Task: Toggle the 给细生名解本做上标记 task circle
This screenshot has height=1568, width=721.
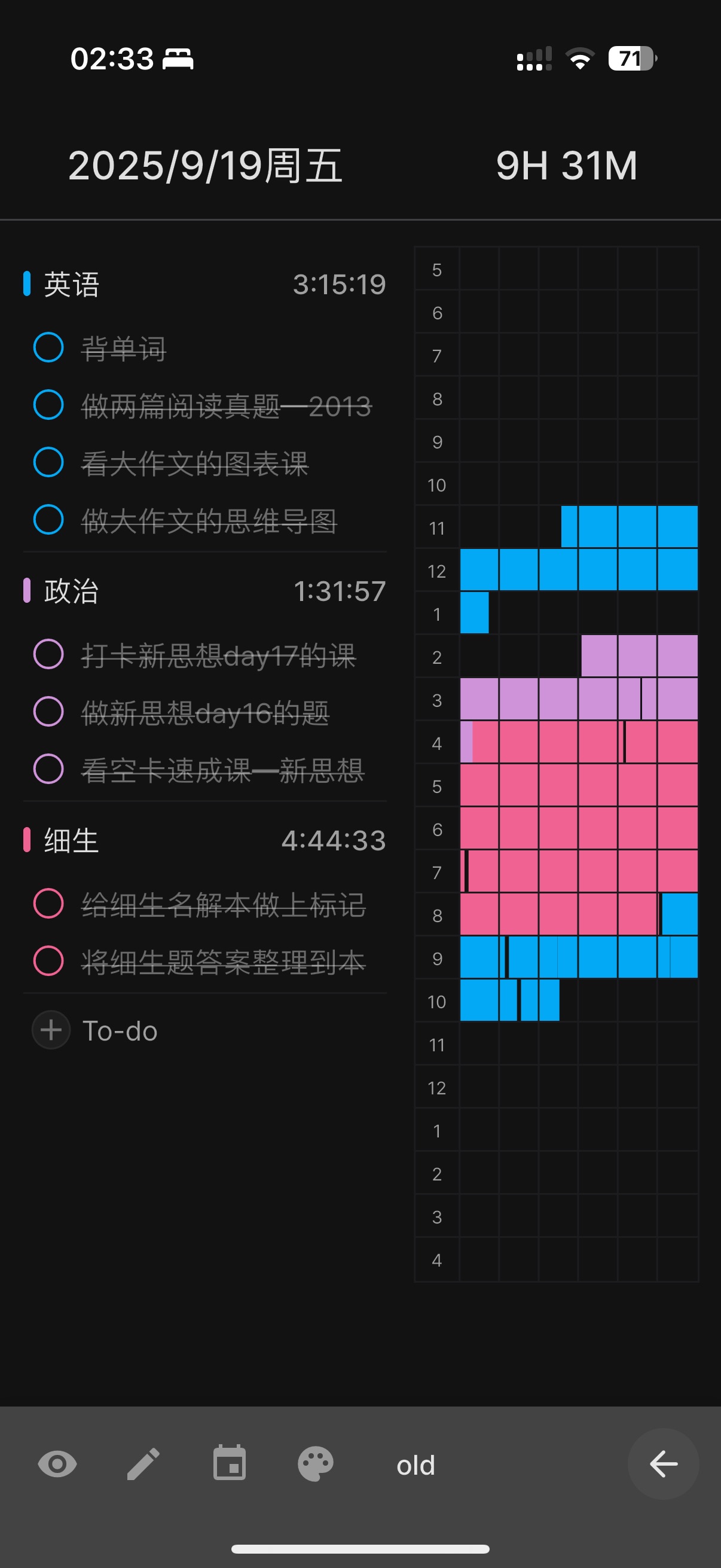Action: [x=48, y=903]
